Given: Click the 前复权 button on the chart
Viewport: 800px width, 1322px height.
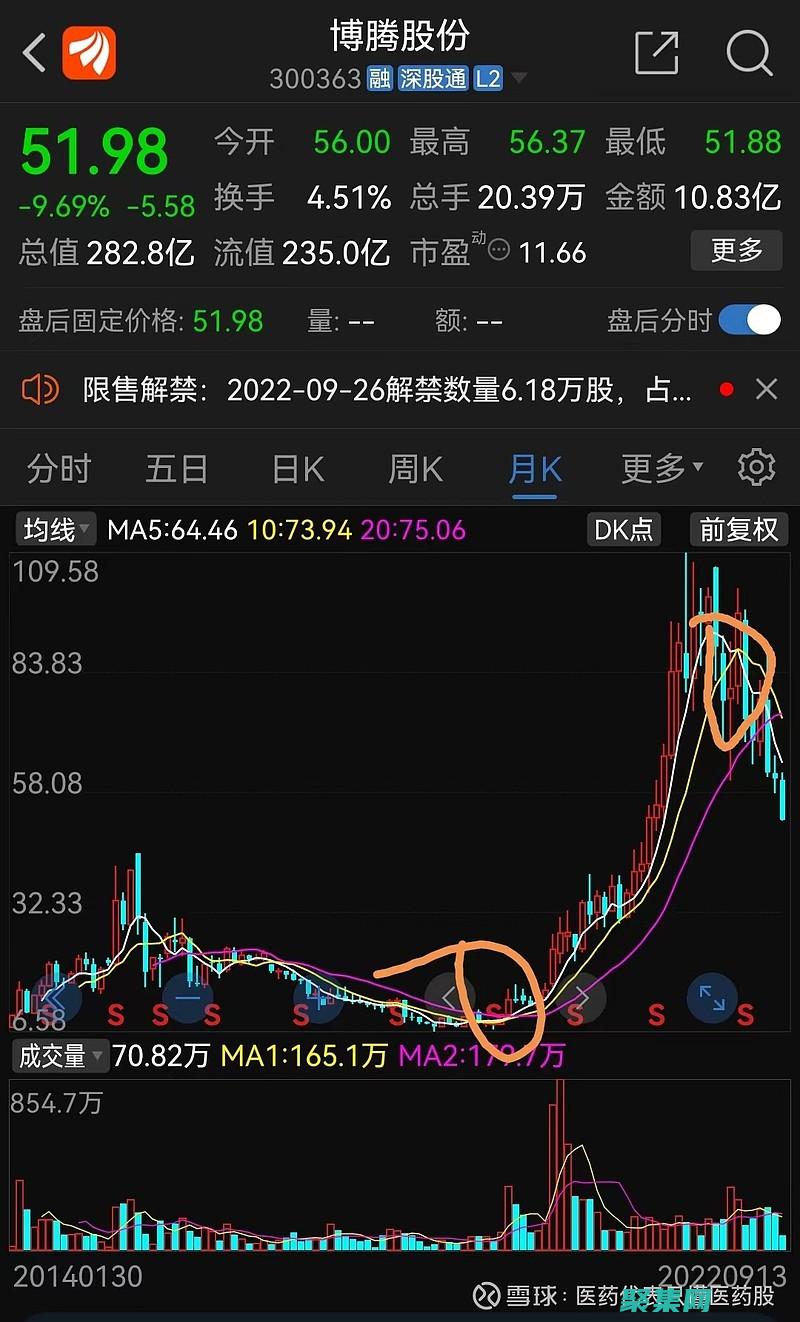Looking at the screenshot, I should tap(738, 530).
